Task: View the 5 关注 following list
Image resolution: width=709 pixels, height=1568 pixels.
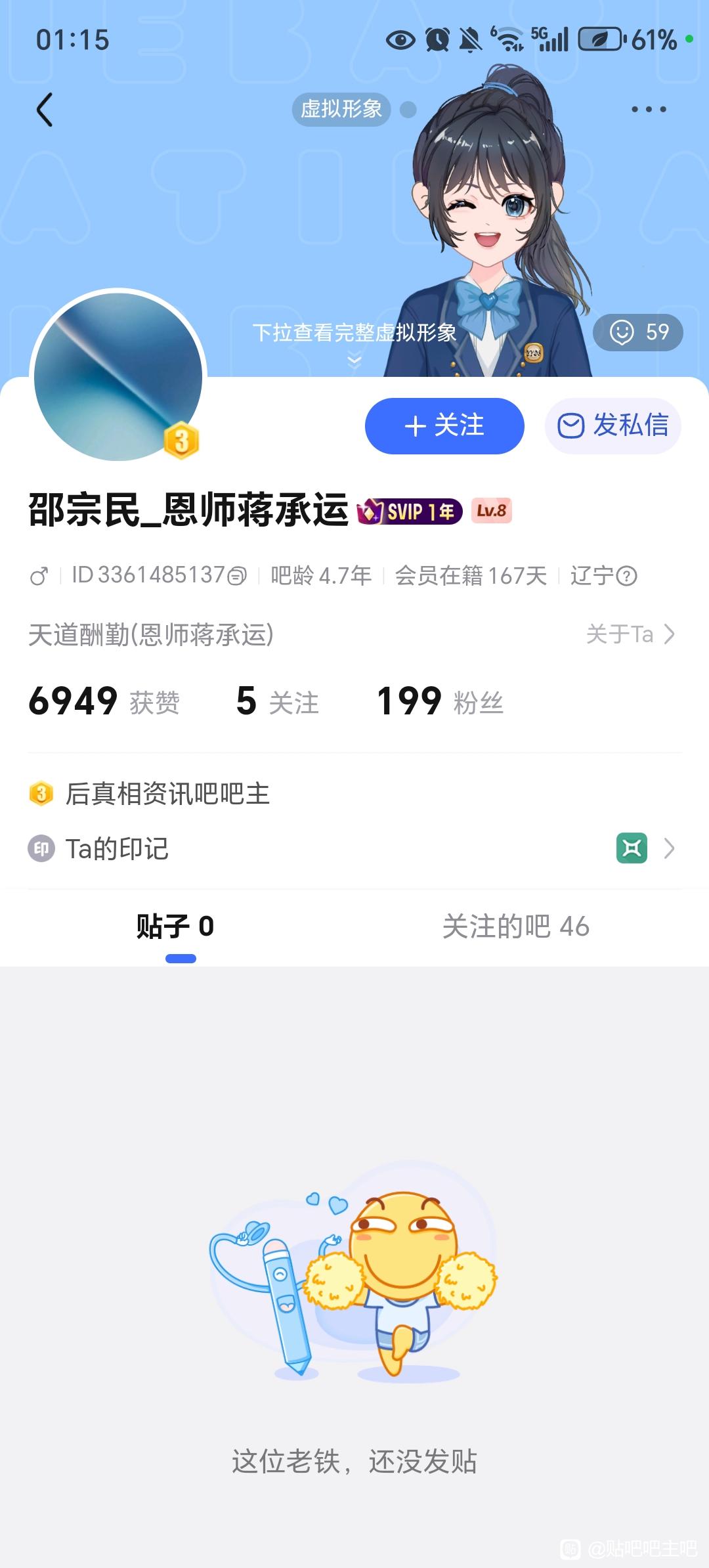Action: 277,701
